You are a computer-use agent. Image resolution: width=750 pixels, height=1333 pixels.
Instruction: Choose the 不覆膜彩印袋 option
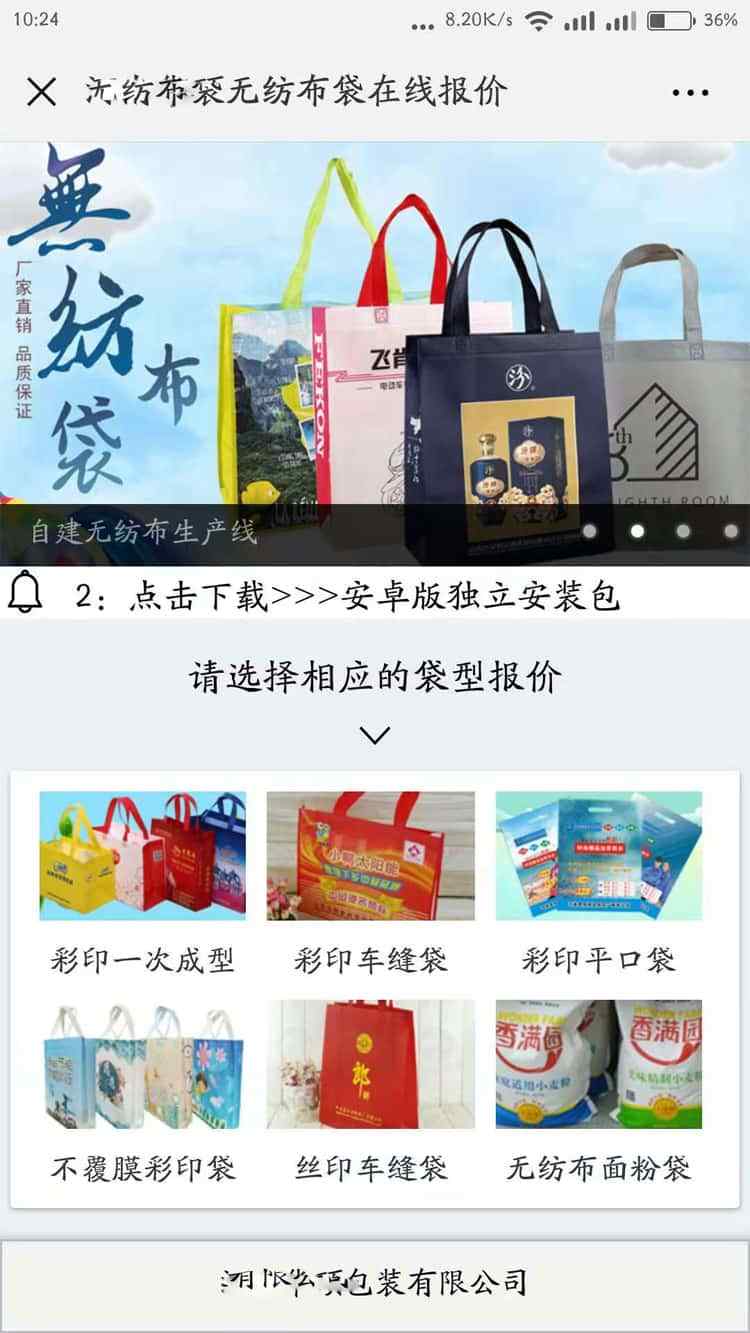click(142, 1090)
